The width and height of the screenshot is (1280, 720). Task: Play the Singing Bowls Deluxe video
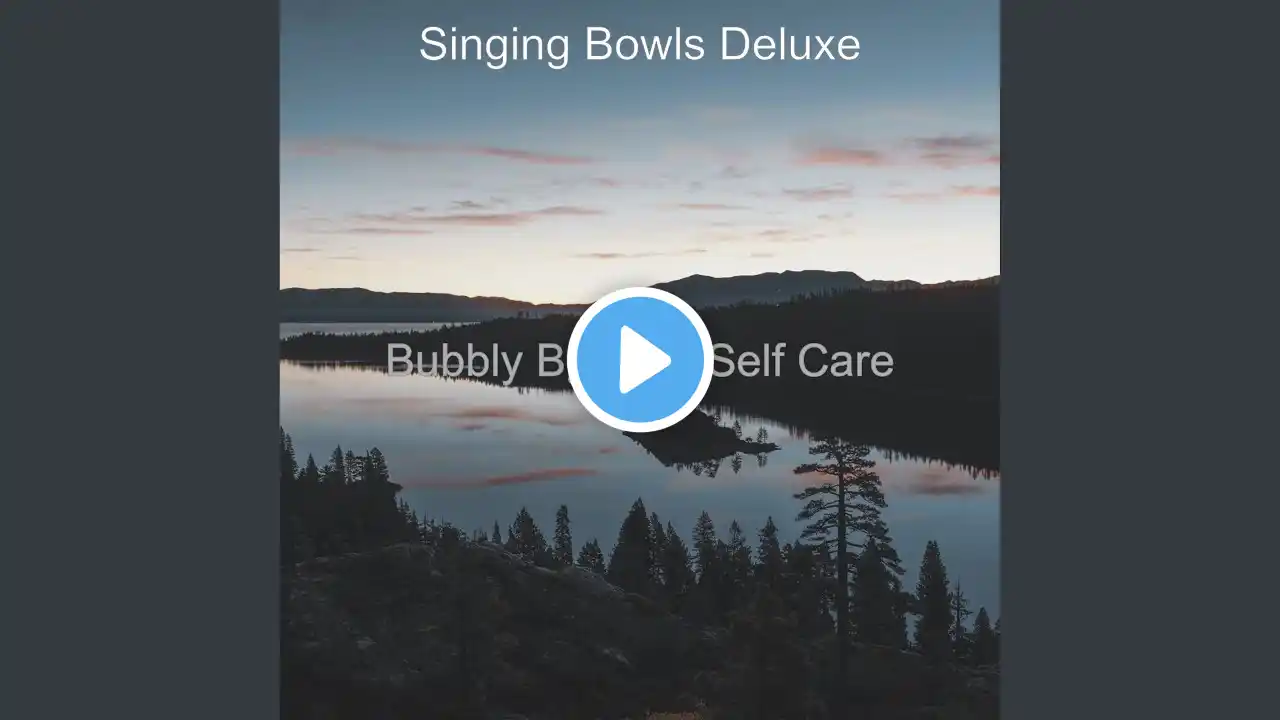coord(640,360)
